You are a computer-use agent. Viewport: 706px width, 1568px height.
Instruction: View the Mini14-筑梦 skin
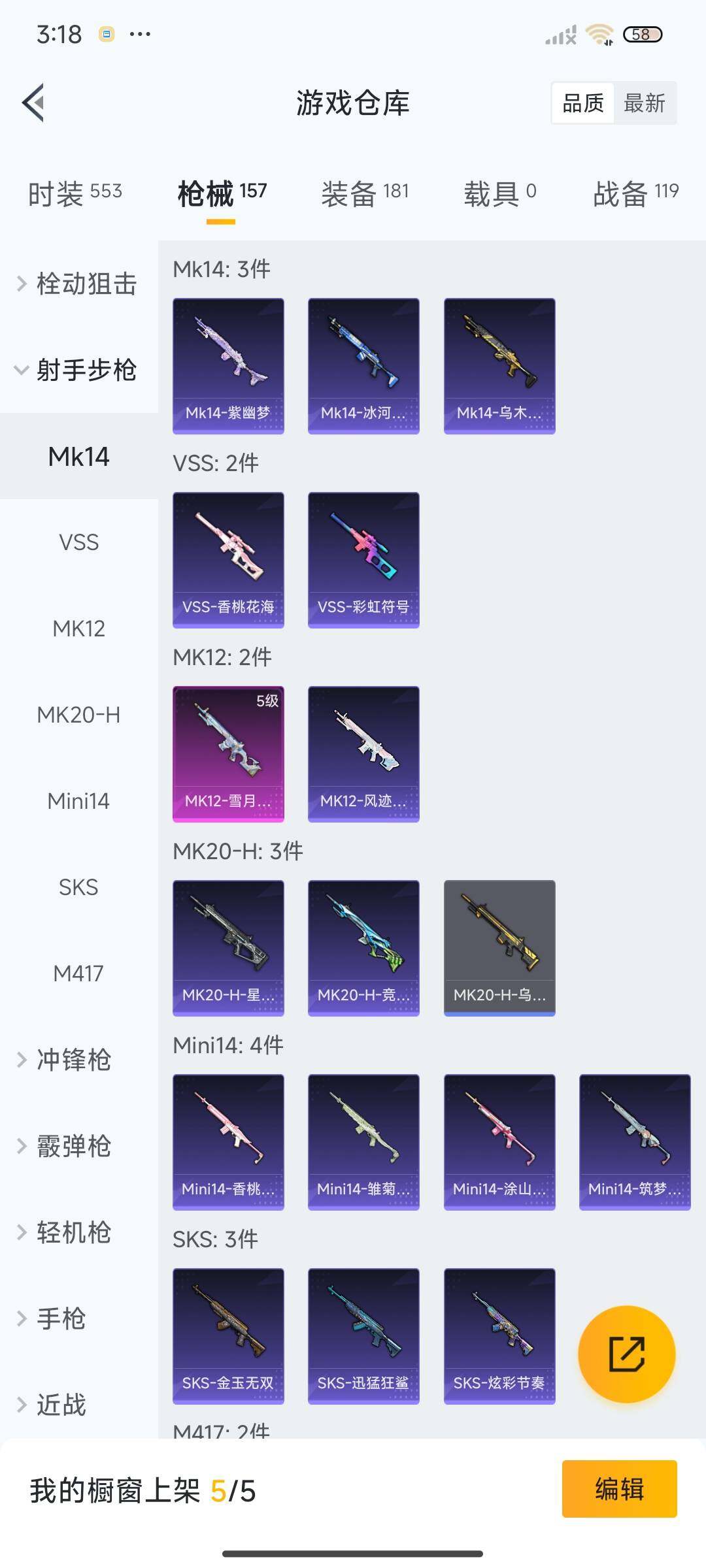coord(635,1142)
